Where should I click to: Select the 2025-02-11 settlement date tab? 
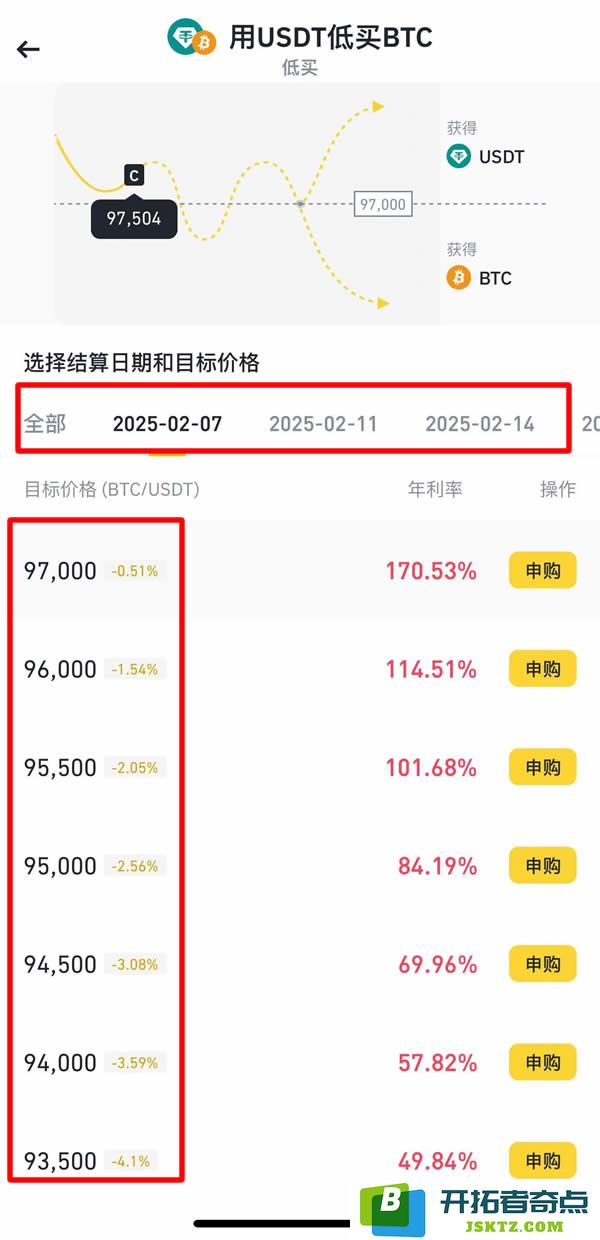323,424
